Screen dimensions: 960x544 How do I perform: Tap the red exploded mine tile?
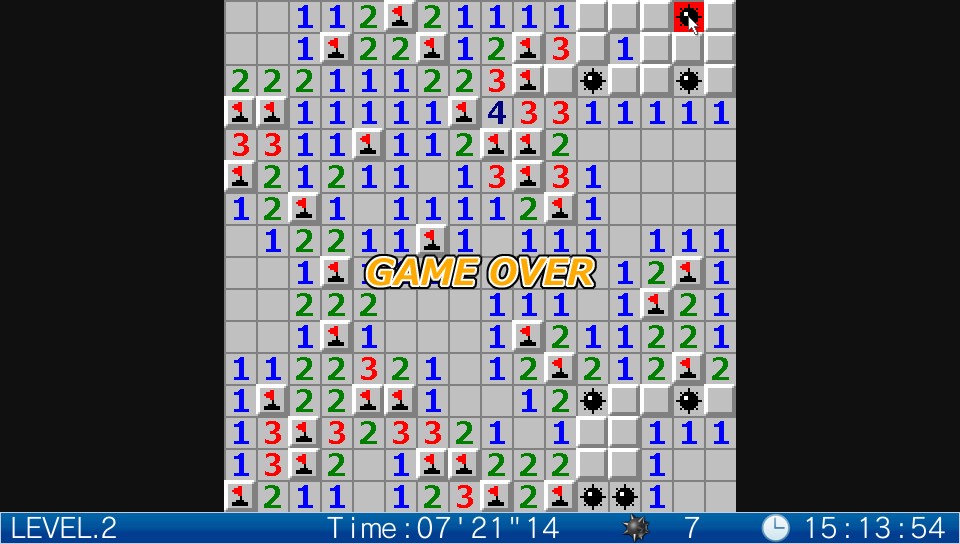(x=688, y=17)
